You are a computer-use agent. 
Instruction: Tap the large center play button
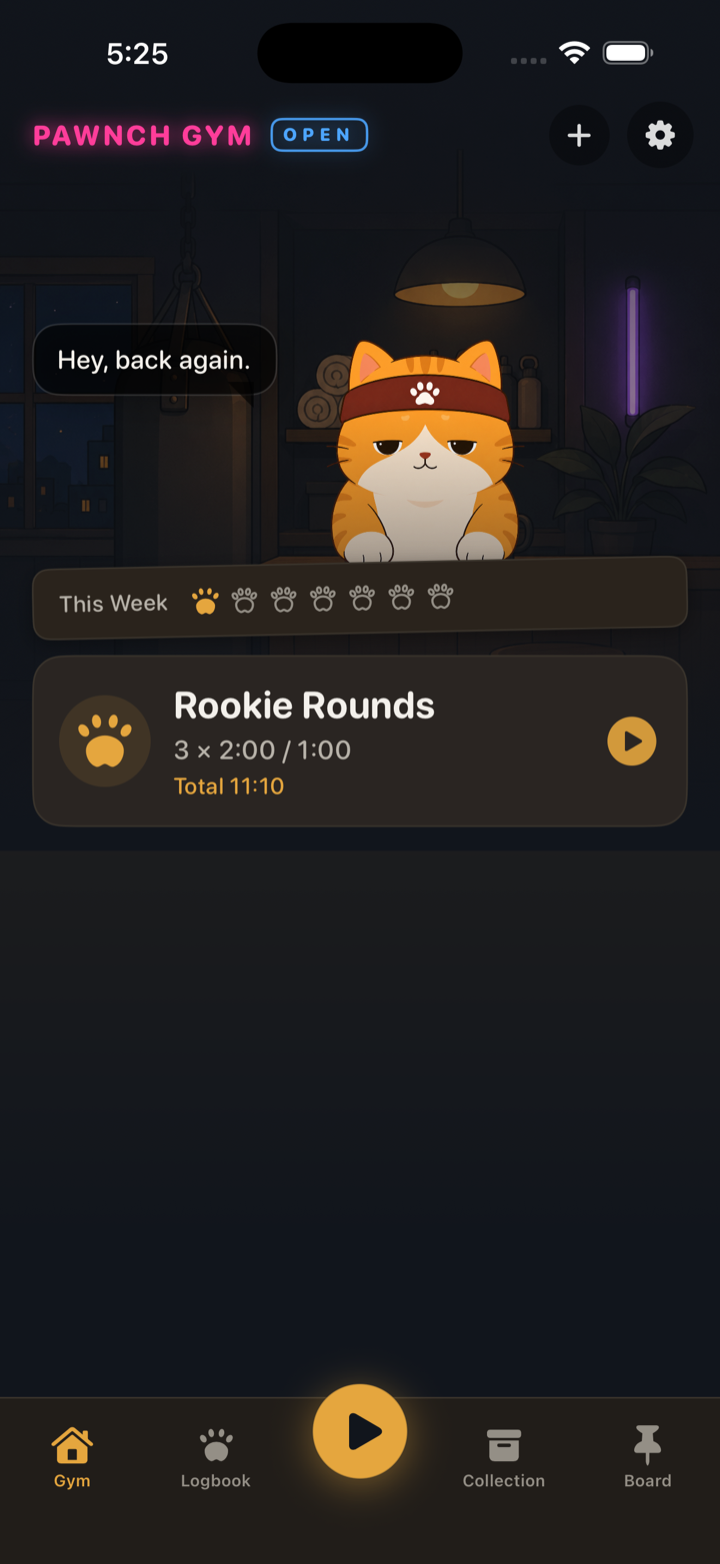360,1431
